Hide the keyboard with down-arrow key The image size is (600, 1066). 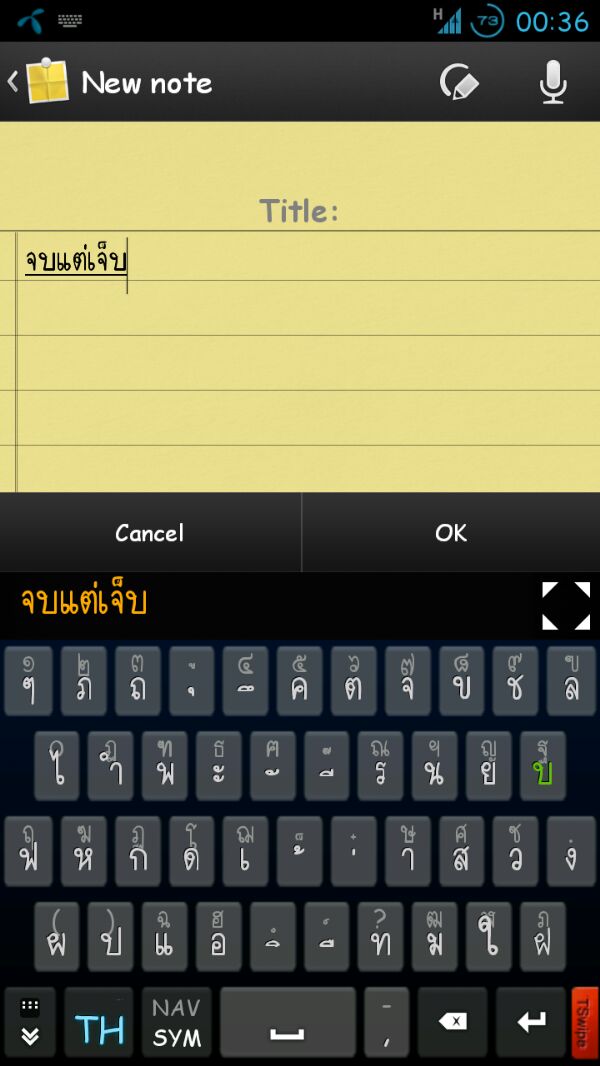pos(29,1023)
